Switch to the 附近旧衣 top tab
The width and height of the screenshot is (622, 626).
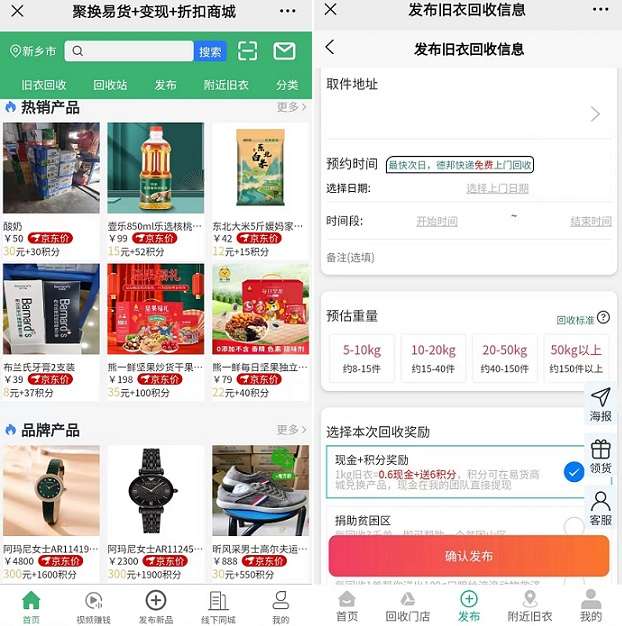click(x=225, y=85)
